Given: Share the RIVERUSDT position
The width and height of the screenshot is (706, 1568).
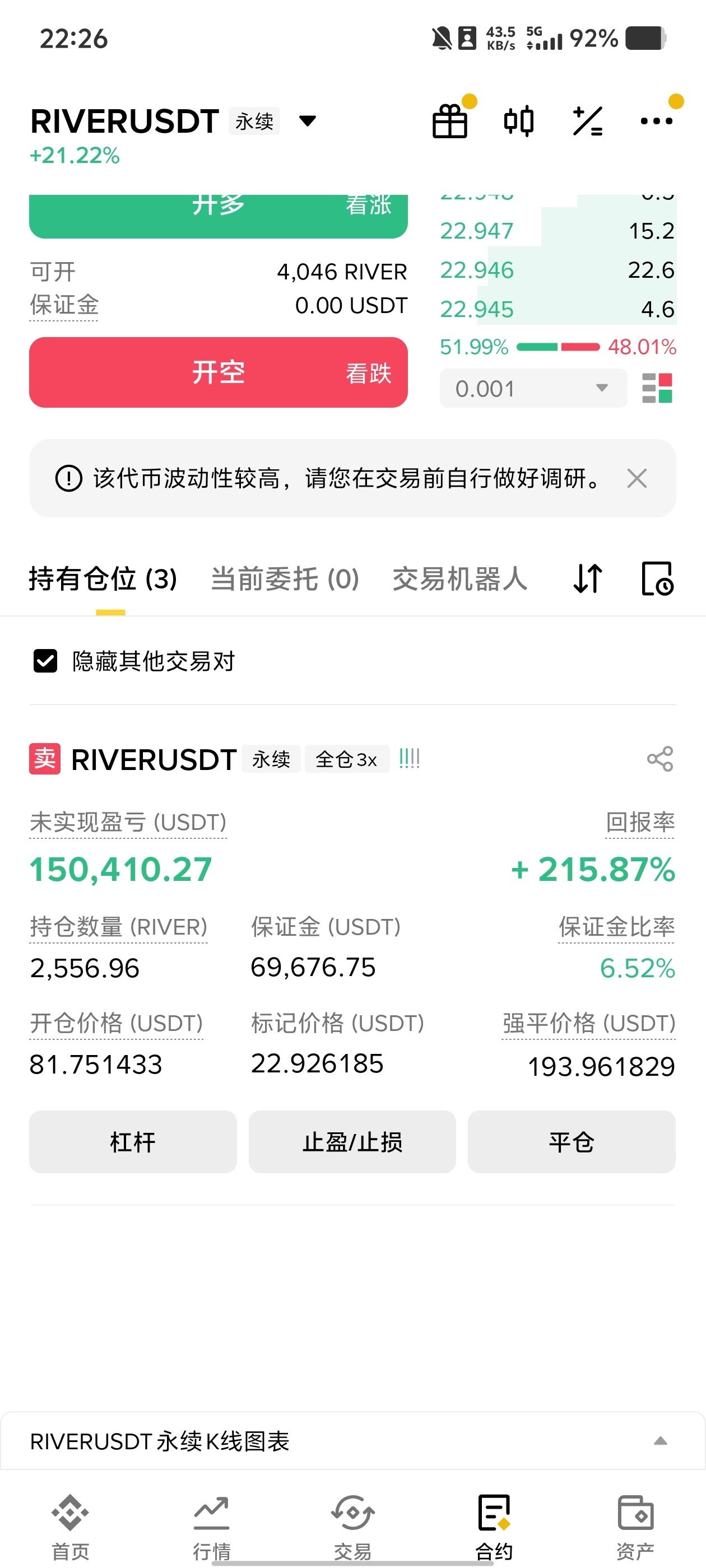Looking at the screenshot, I should coord(659,759).
